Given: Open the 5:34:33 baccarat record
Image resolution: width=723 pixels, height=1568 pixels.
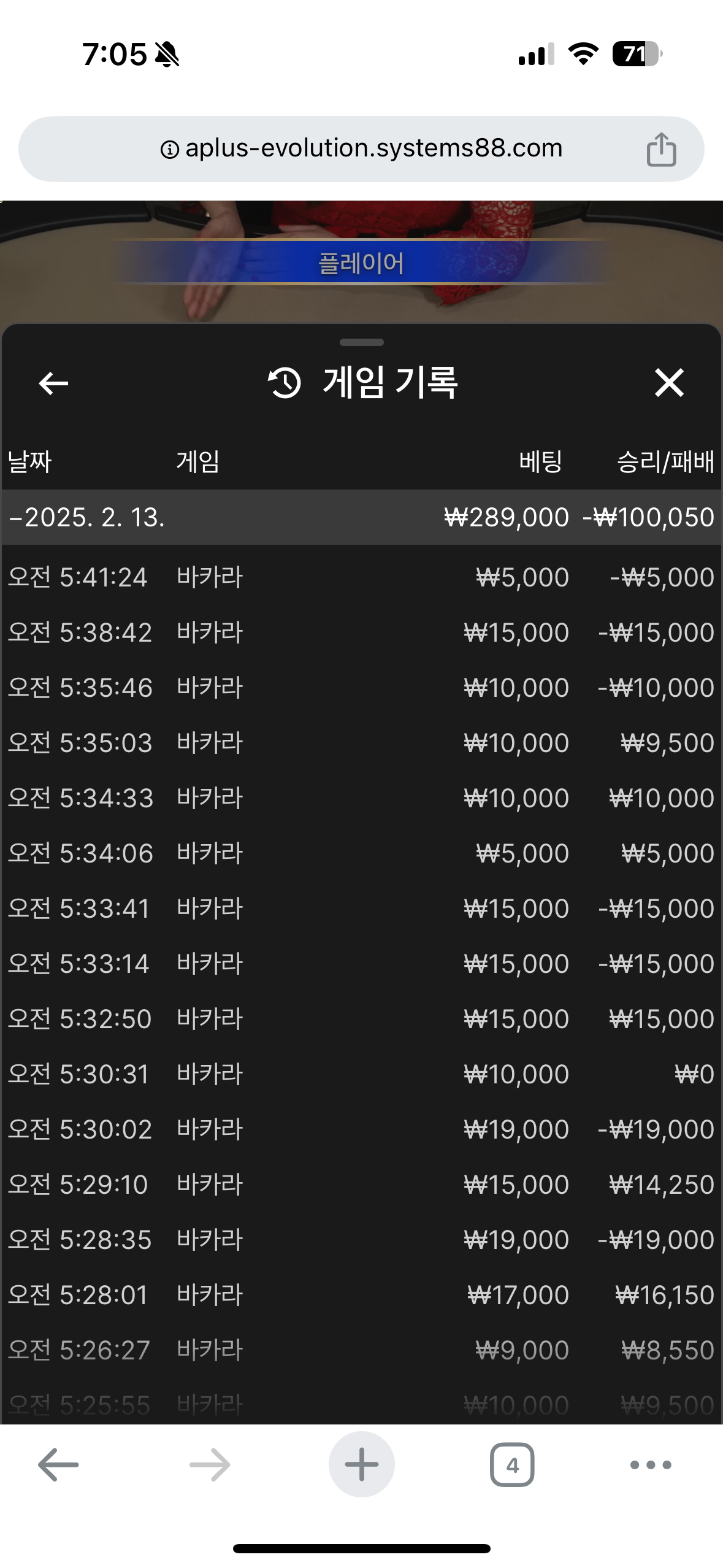Looking at the screenshot, I should click(x=361, y=798).
